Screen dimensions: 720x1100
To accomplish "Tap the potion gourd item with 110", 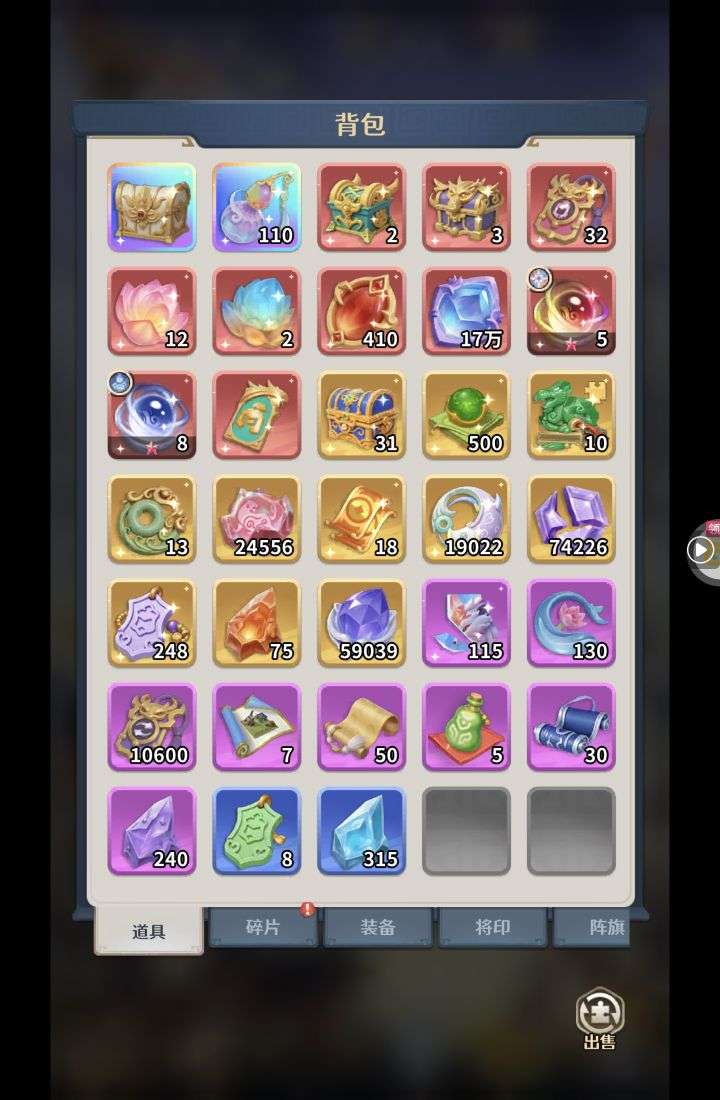I will point(257,207).
